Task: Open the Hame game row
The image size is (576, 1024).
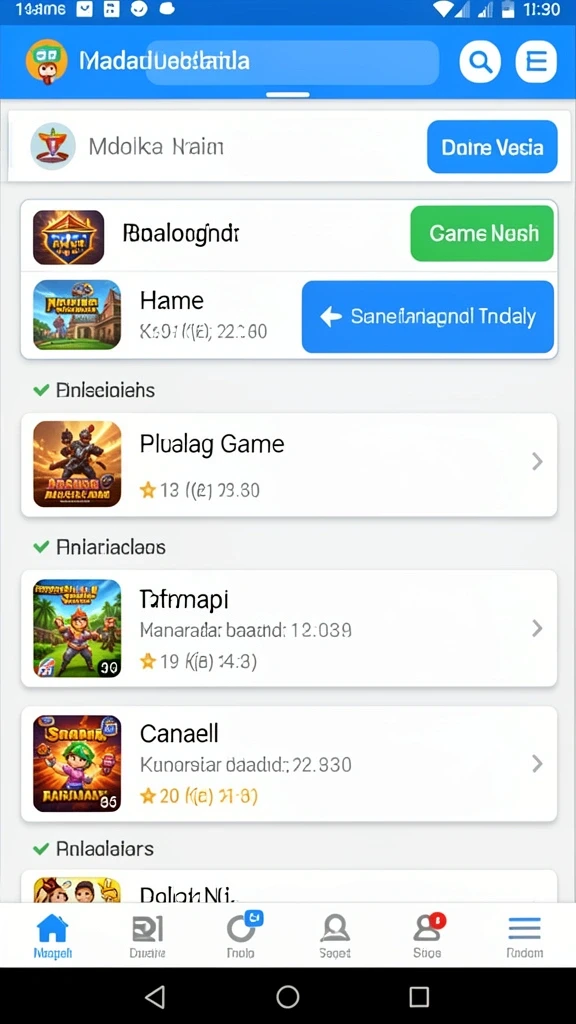Action: tap(160, 315)
